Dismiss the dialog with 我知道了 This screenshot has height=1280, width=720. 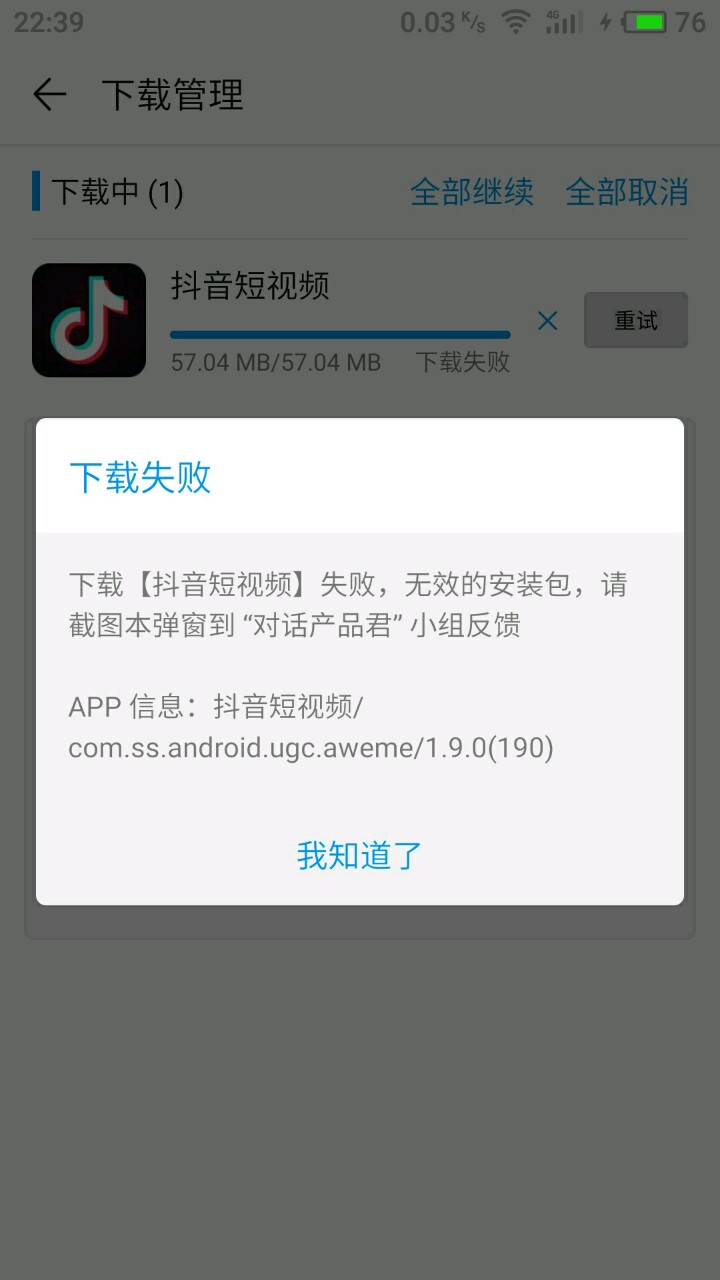tap(360, 856)
